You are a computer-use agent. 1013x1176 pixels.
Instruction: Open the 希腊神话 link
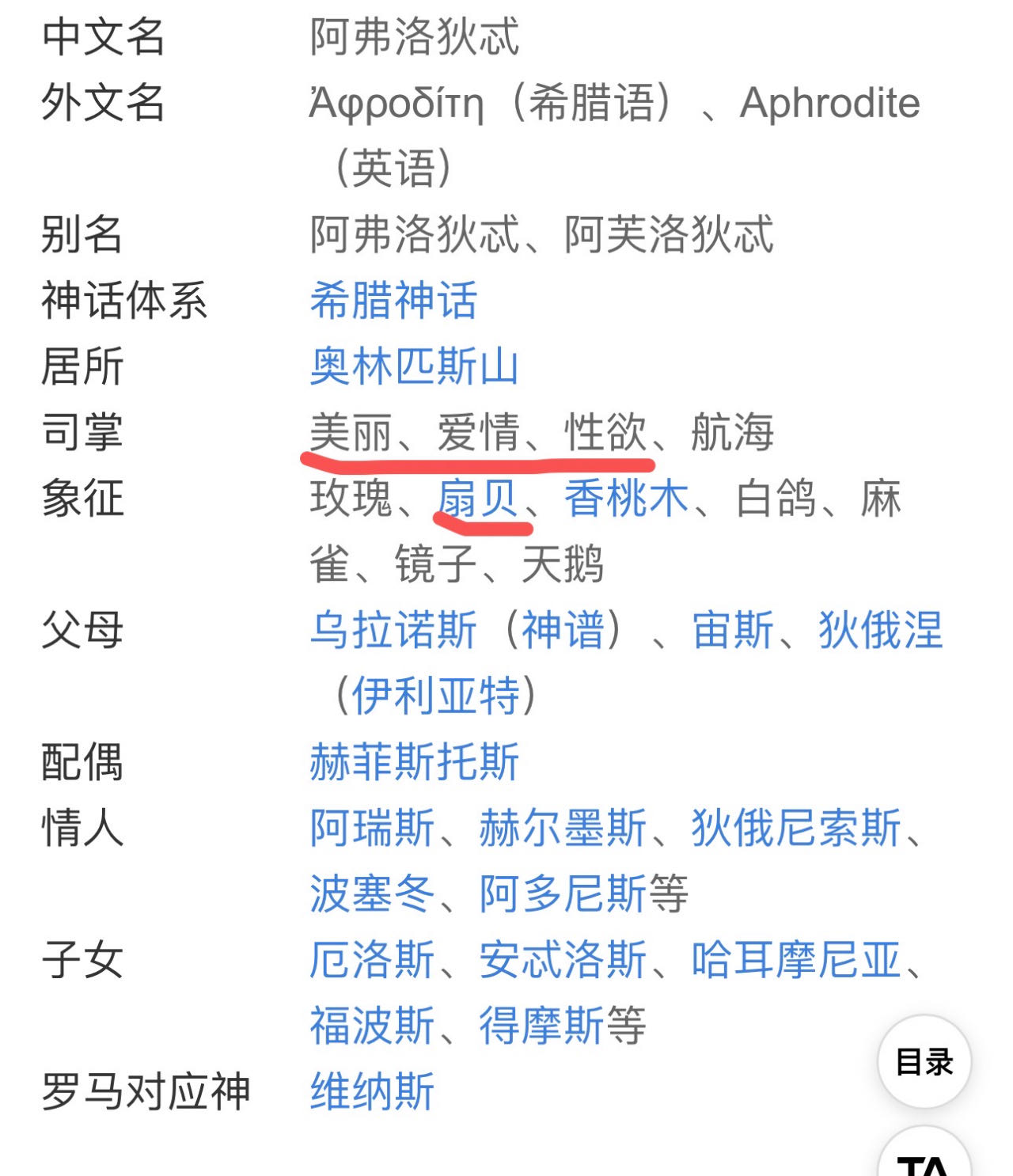tap(393, 301)
